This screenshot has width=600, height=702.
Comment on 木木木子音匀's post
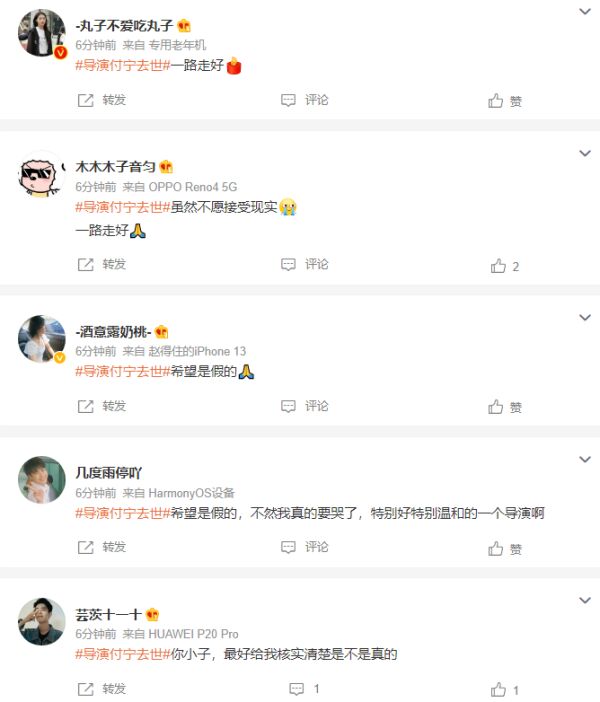point(305,265)
